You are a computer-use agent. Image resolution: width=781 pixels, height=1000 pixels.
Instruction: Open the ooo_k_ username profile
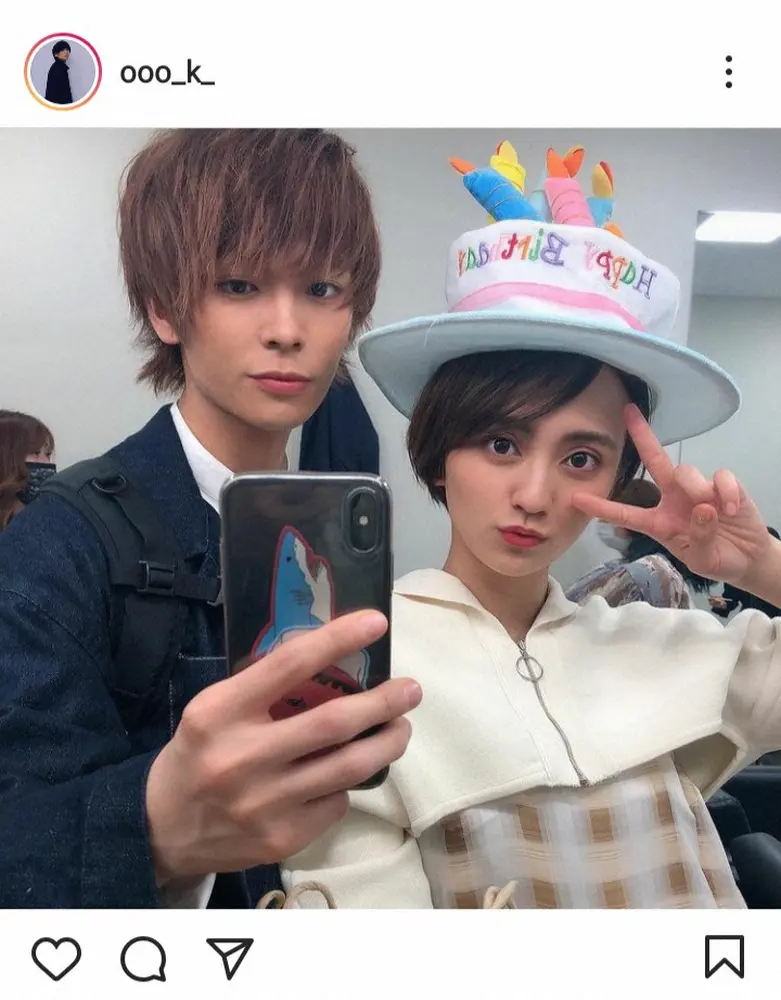pos(166,73)
